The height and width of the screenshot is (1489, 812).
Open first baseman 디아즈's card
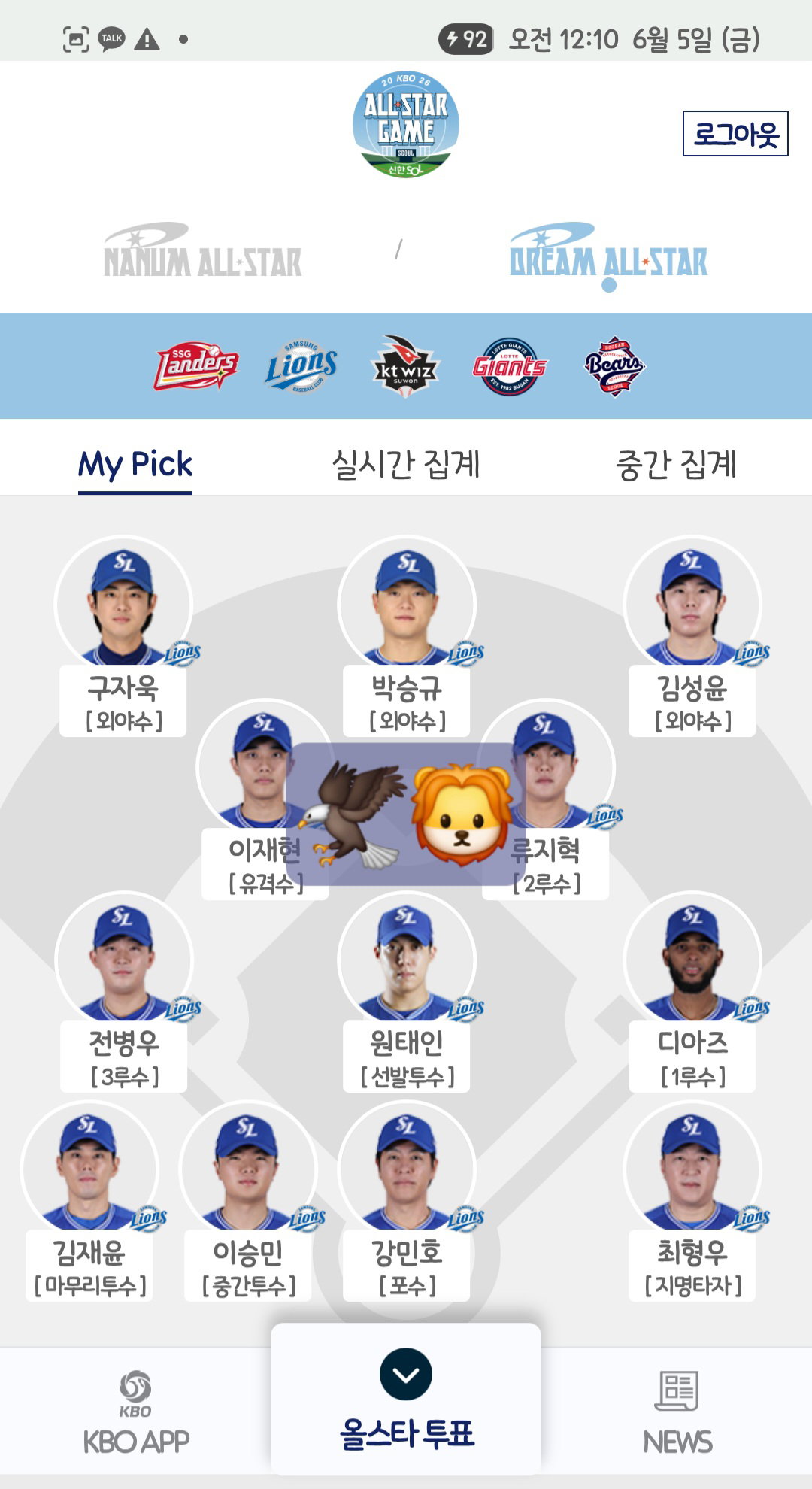pos(692,992)
